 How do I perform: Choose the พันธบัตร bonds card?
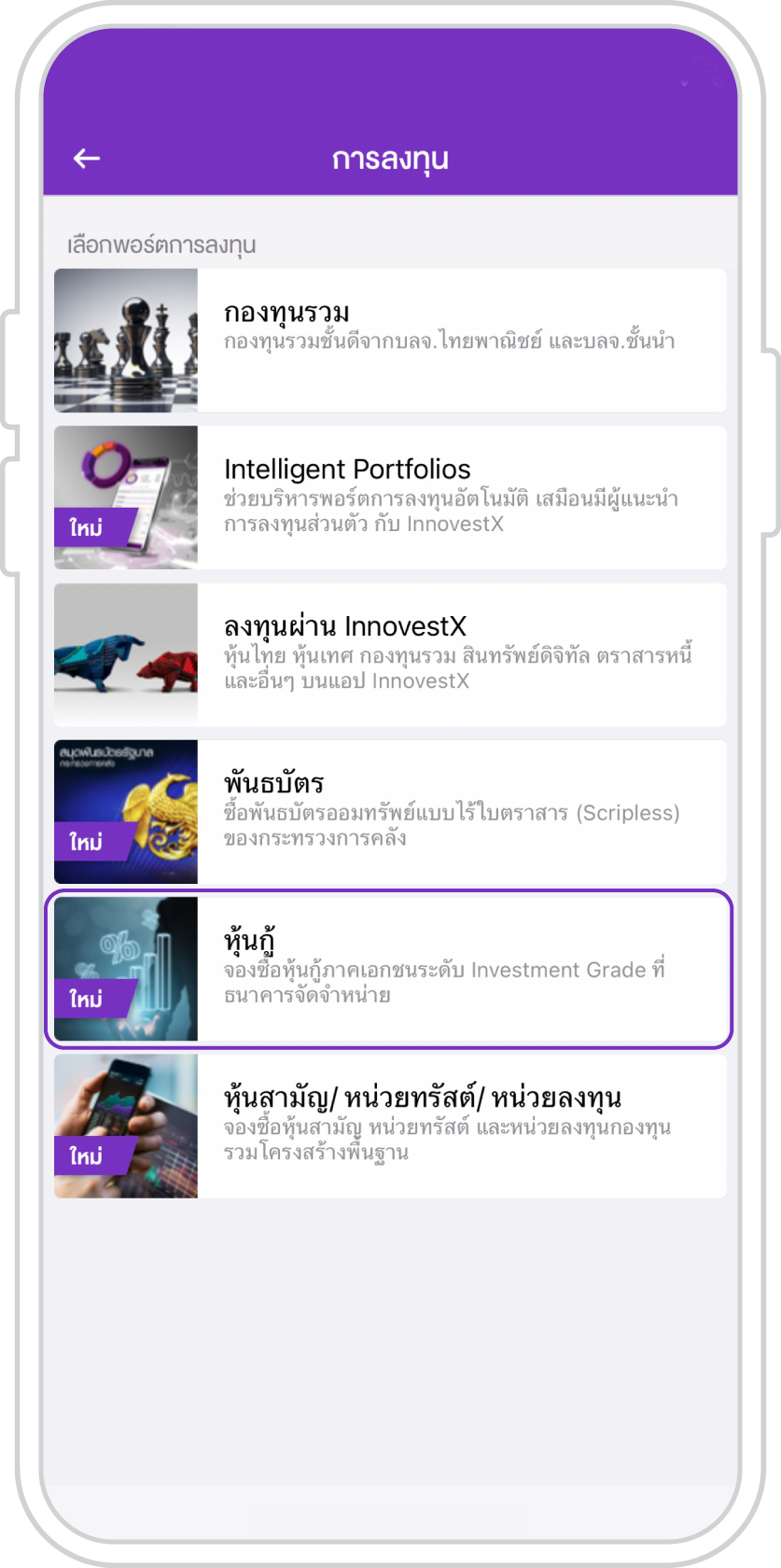[x=390, y=811]
